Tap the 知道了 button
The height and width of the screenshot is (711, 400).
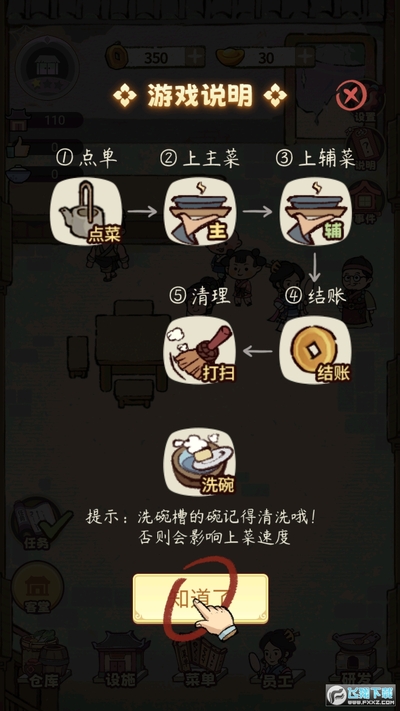[x=200, y=599]
